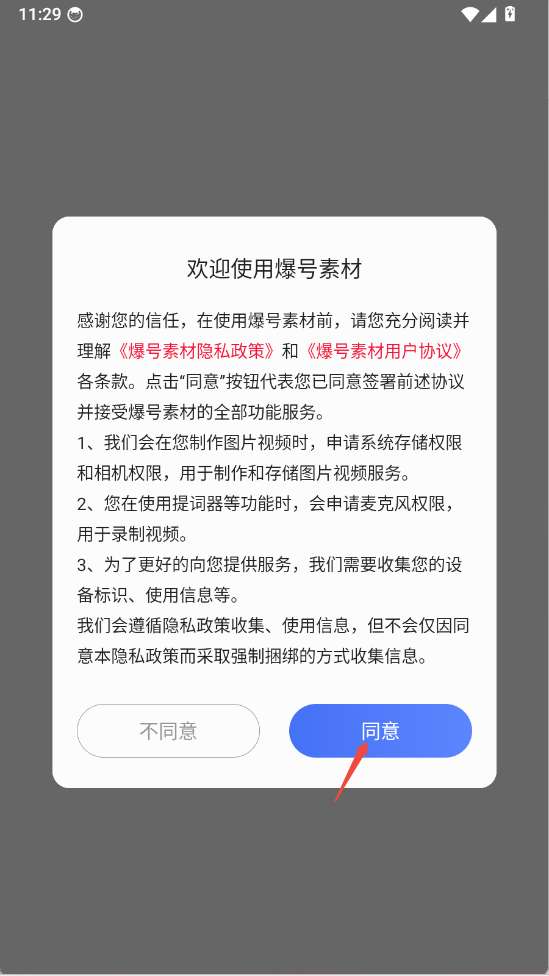Decline with the 不同意 button
The width and height of the screenshot is (549, 976).
[168, 731]
